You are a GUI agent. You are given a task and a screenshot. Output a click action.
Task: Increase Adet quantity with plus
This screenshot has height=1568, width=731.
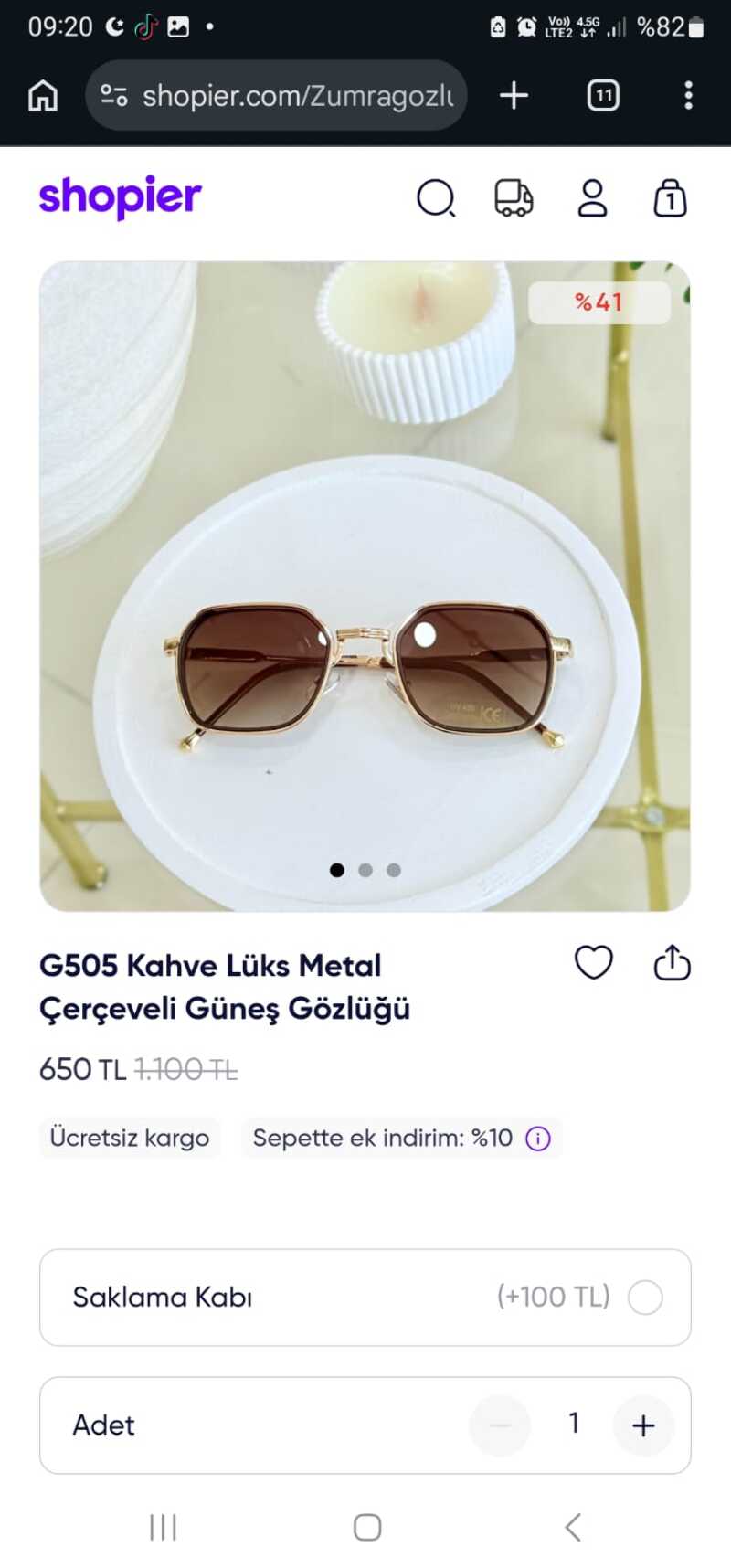643,1425
